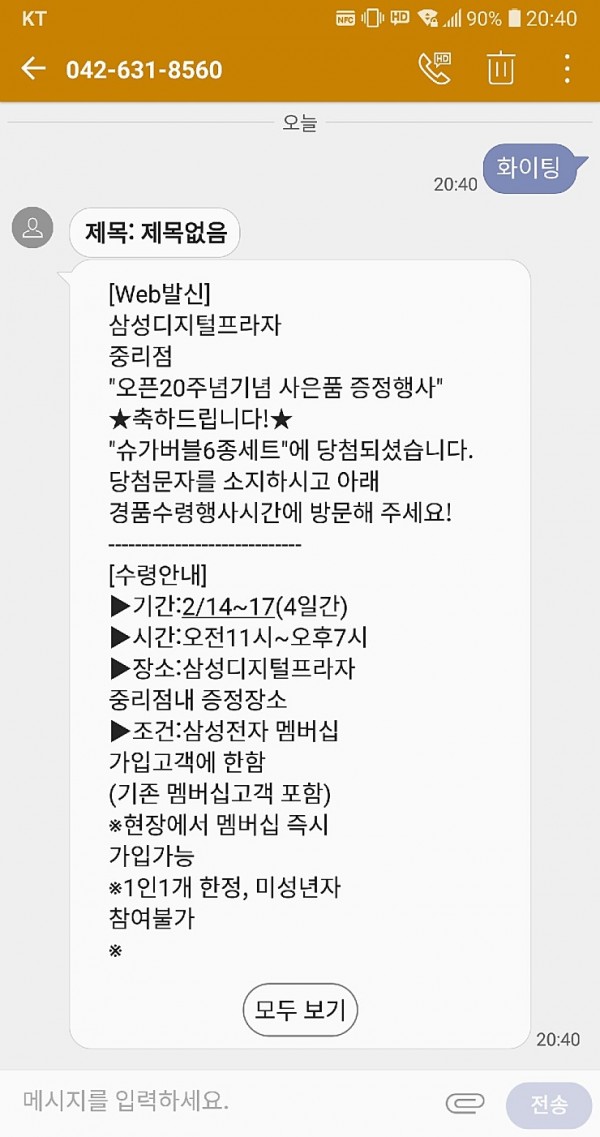Open the three-dot overflow menu
The height and width of the screenshot is (1137, 600).
pos(567,69)
